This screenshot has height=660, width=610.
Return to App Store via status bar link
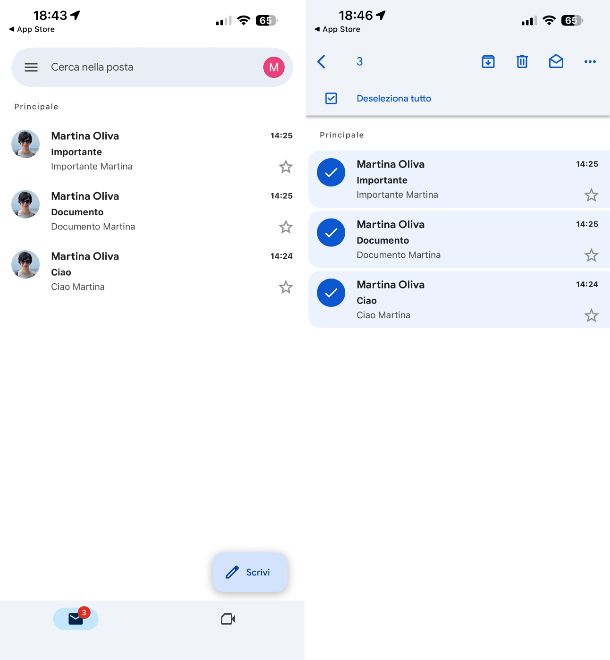tap(32, 30)
